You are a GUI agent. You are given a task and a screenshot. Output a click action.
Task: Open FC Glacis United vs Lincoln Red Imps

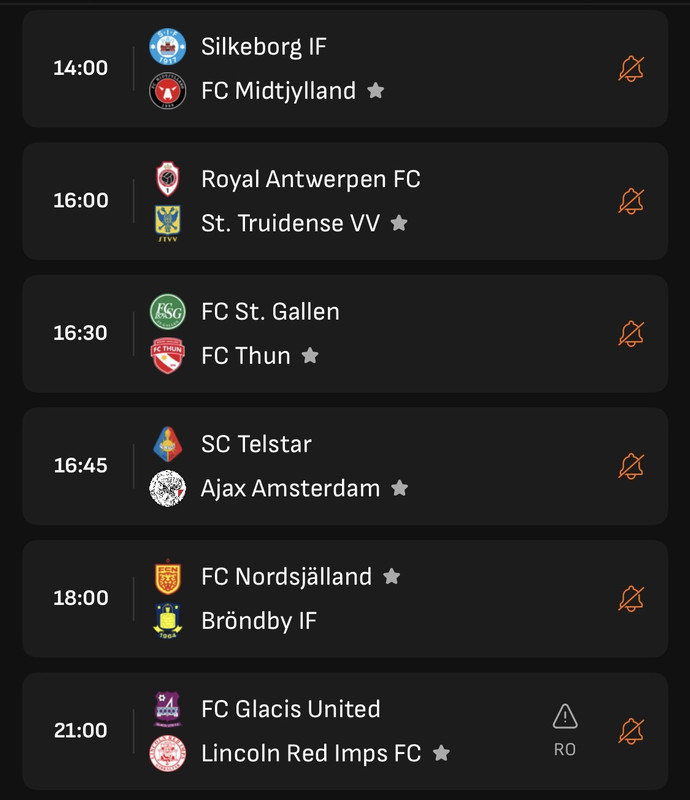coord(345,731)
